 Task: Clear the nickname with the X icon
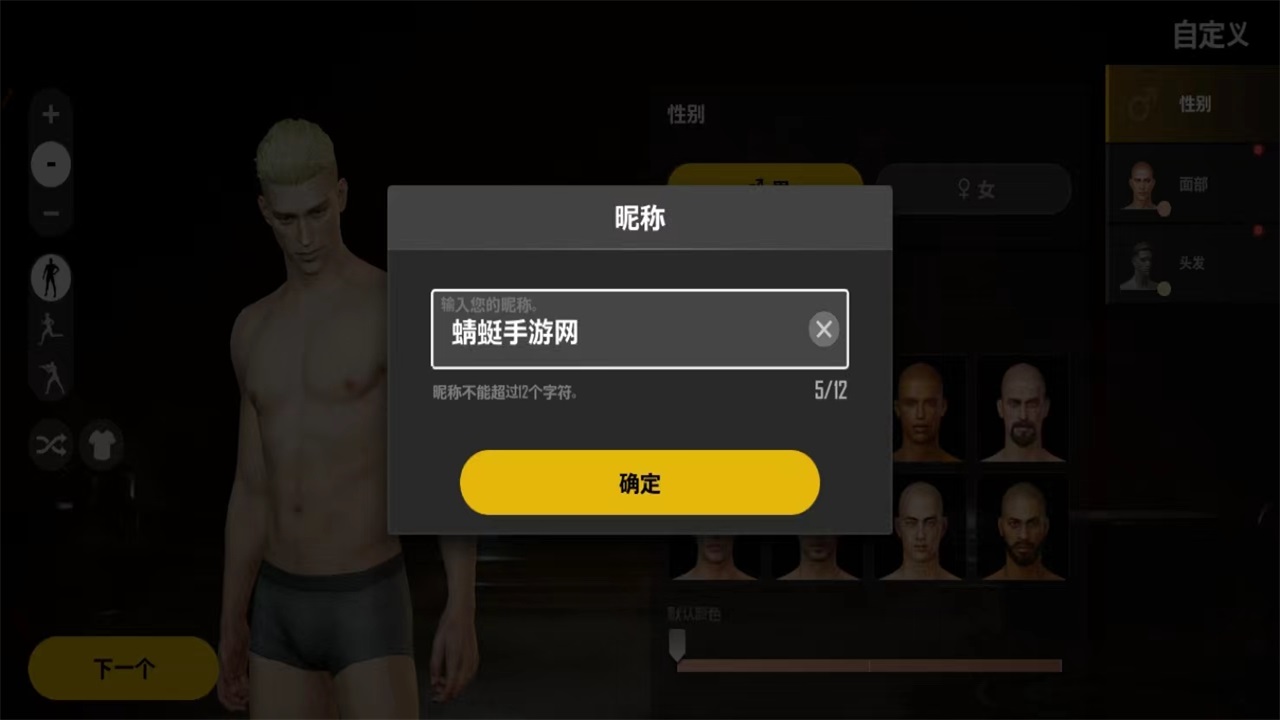click(823, 330)
